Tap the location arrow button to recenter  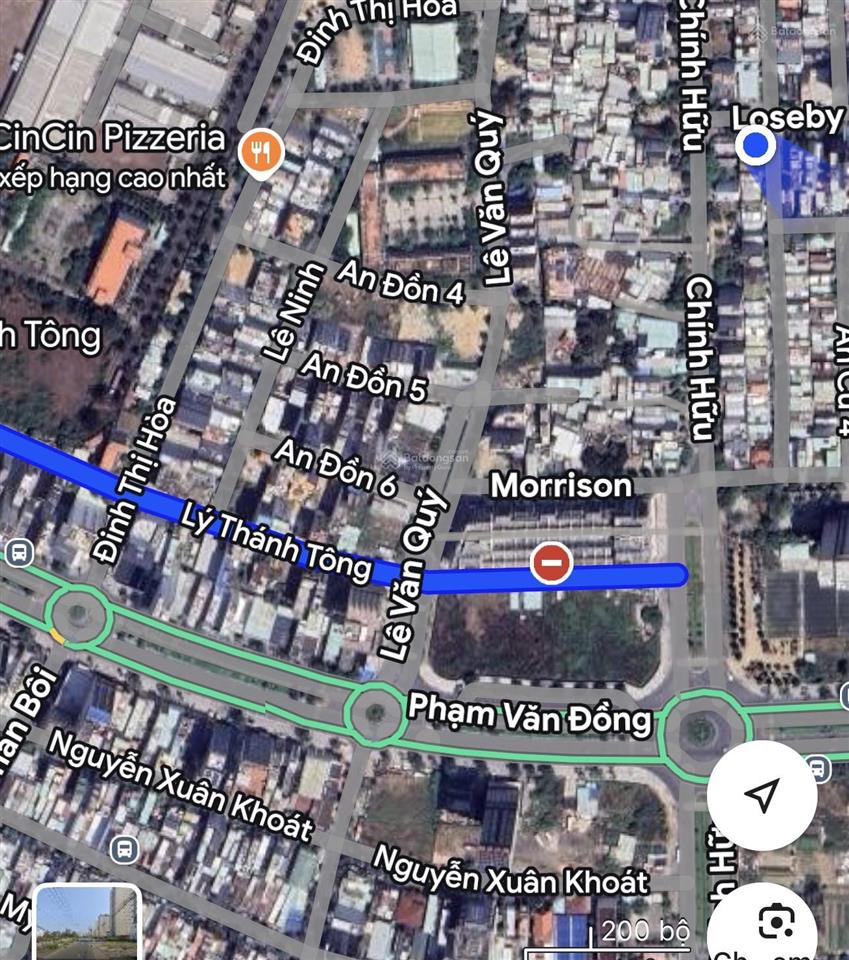tap(762, 796)
